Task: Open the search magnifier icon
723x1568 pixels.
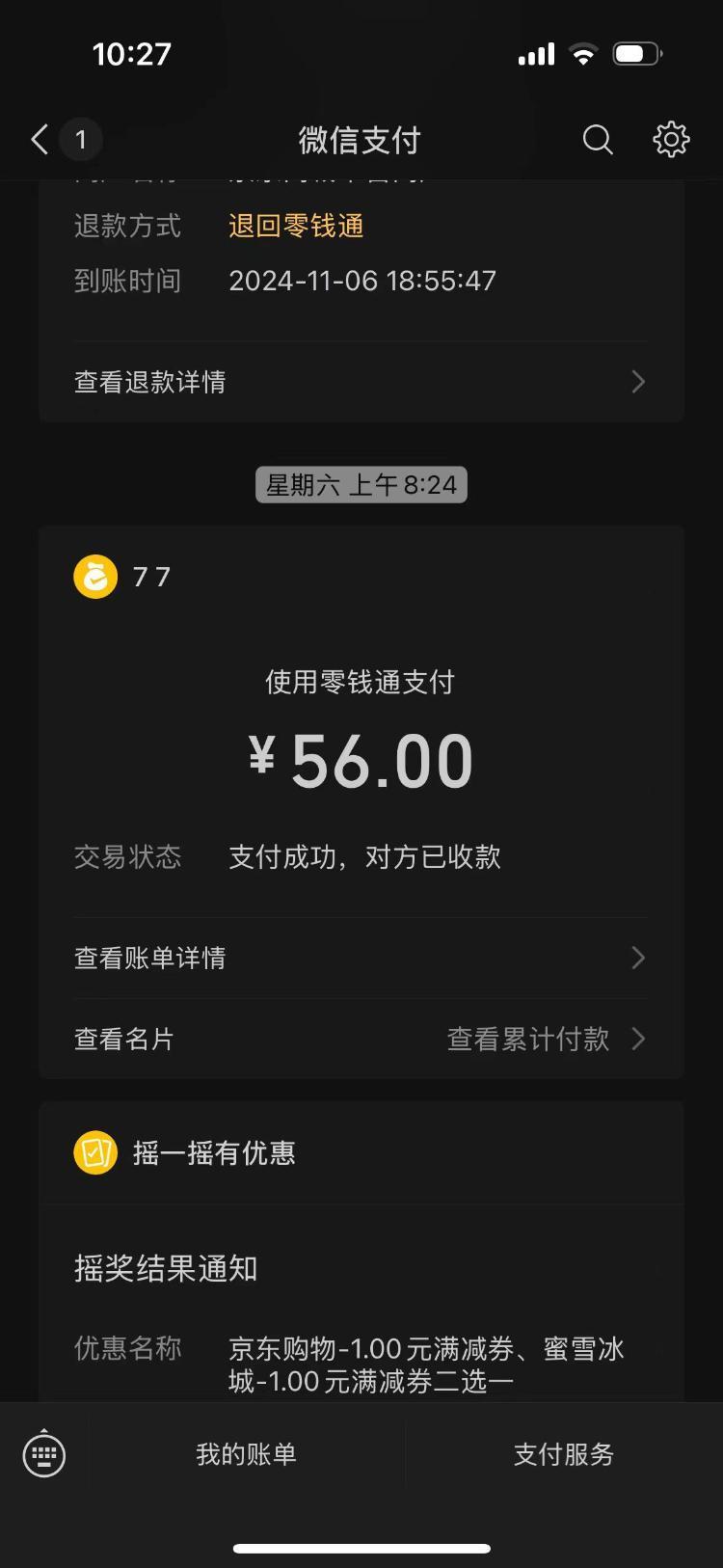Action: 598,140
